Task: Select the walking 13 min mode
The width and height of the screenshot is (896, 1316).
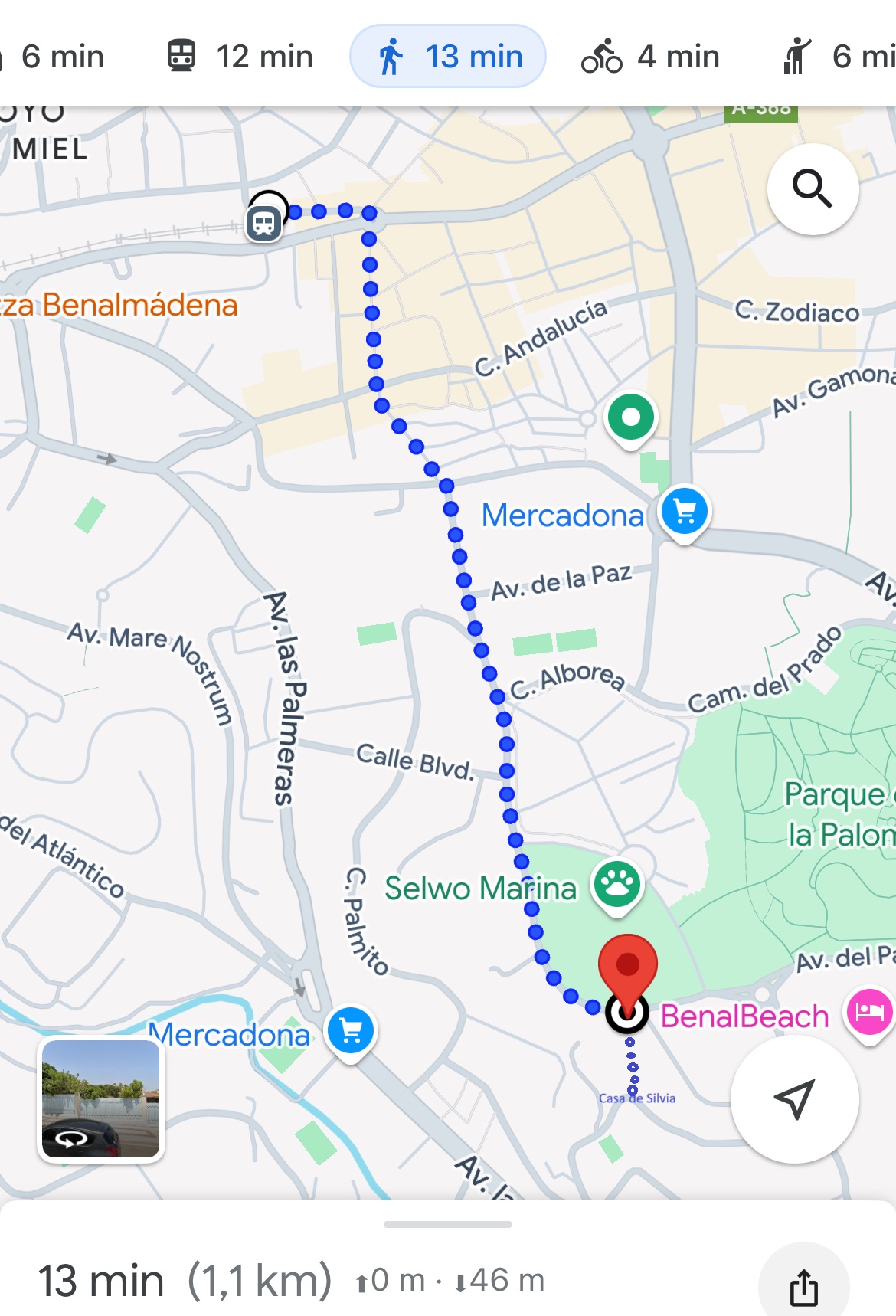Action: coord(448,57)
